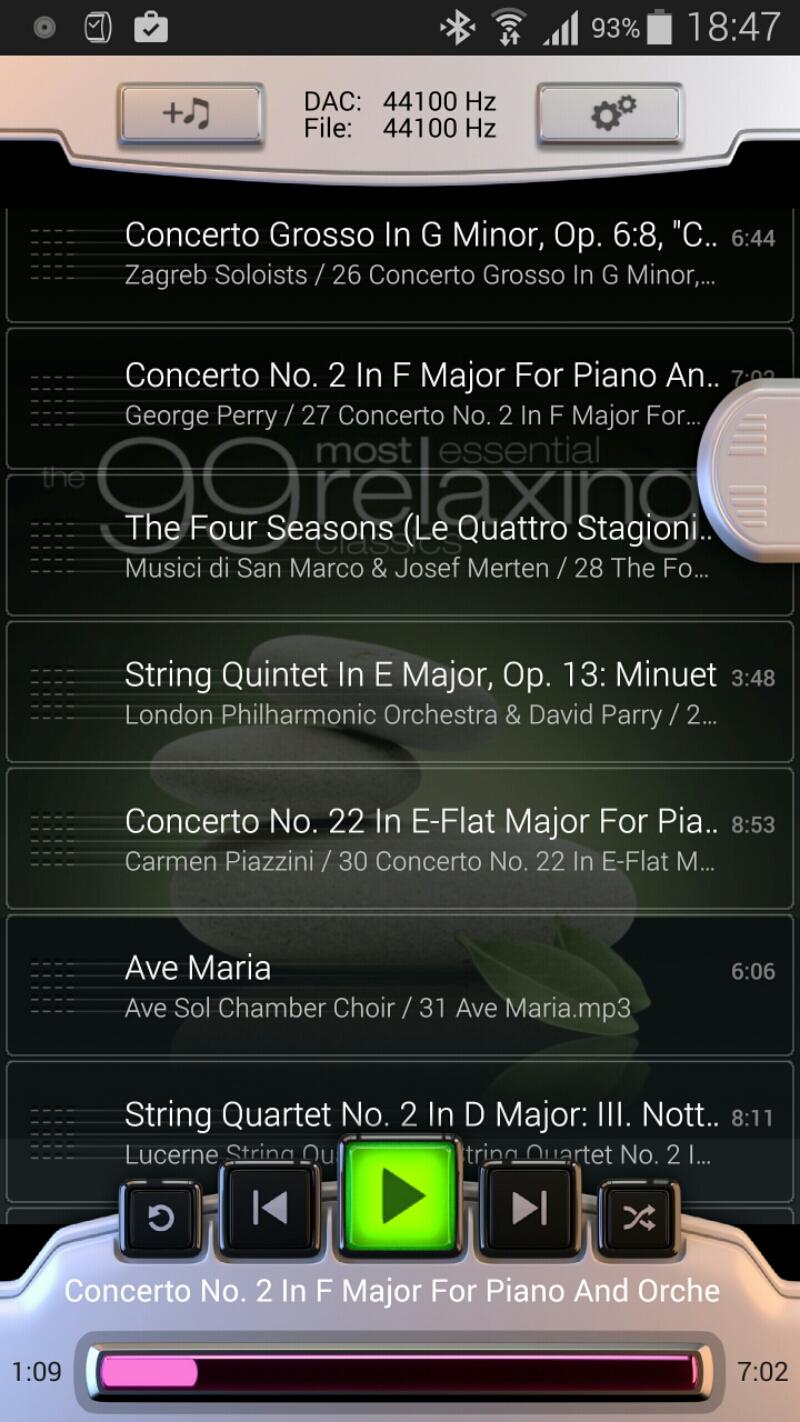Start playback with the green play button
Viewport: 800px width, 1422px height.
400,1197
